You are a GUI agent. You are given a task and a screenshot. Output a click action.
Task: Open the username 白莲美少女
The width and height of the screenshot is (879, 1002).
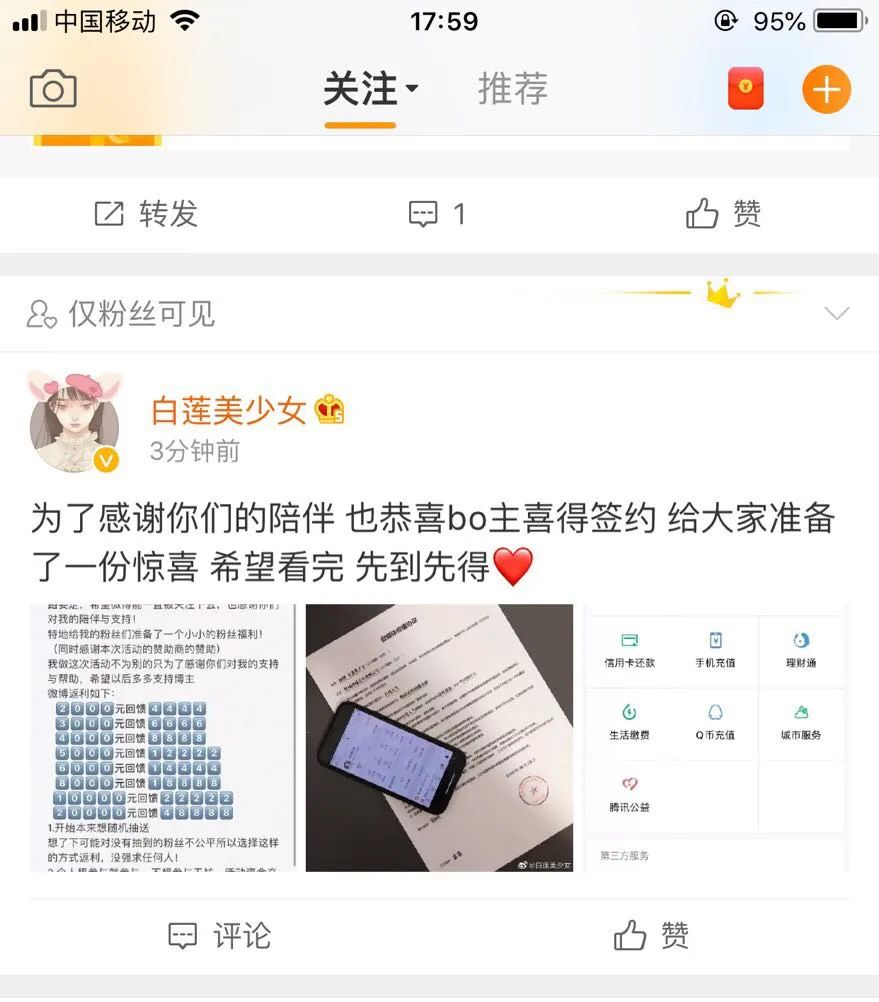tap(229, 410)
